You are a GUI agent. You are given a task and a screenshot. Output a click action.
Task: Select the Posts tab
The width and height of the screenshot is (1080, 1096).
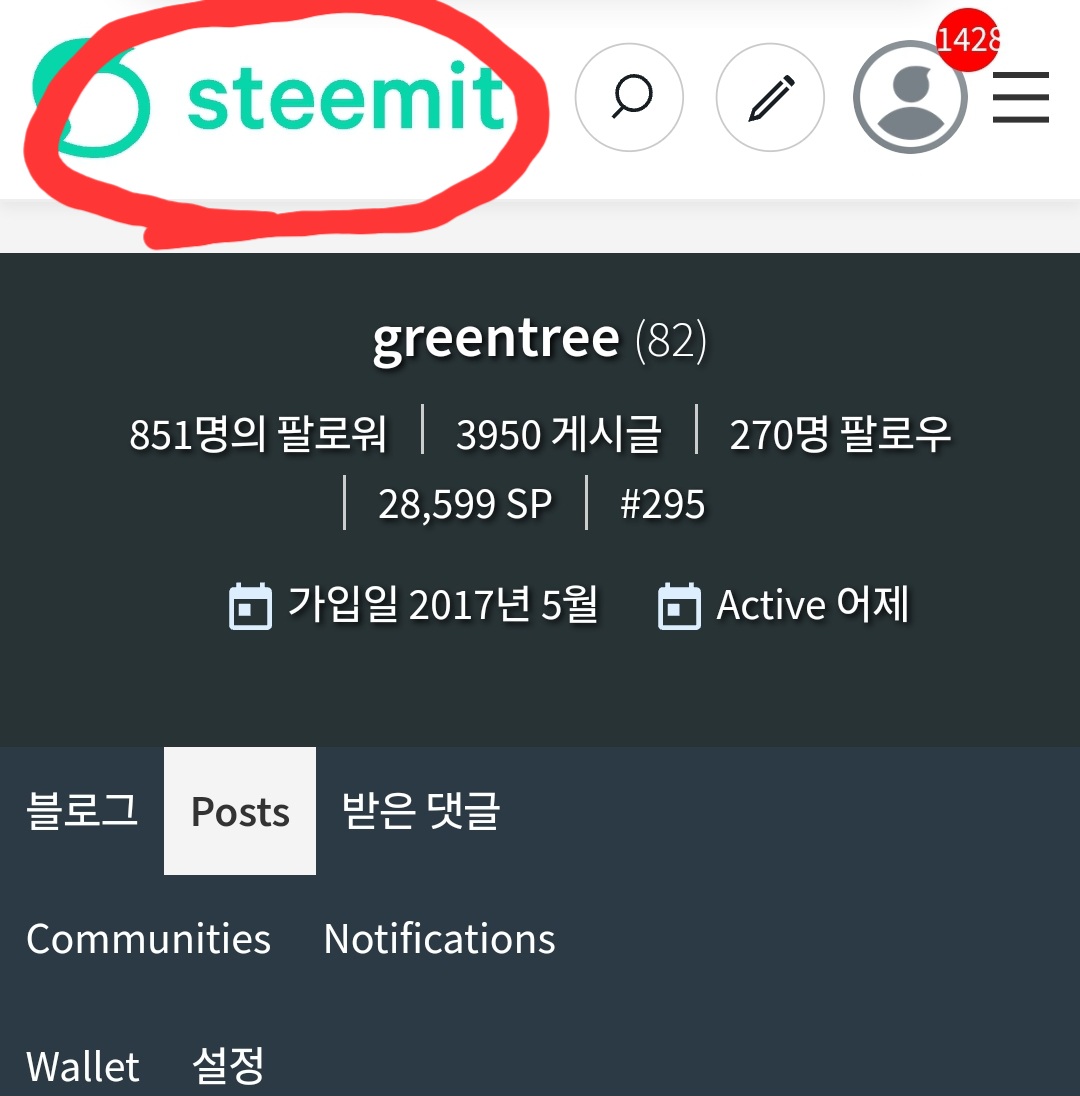240,811
